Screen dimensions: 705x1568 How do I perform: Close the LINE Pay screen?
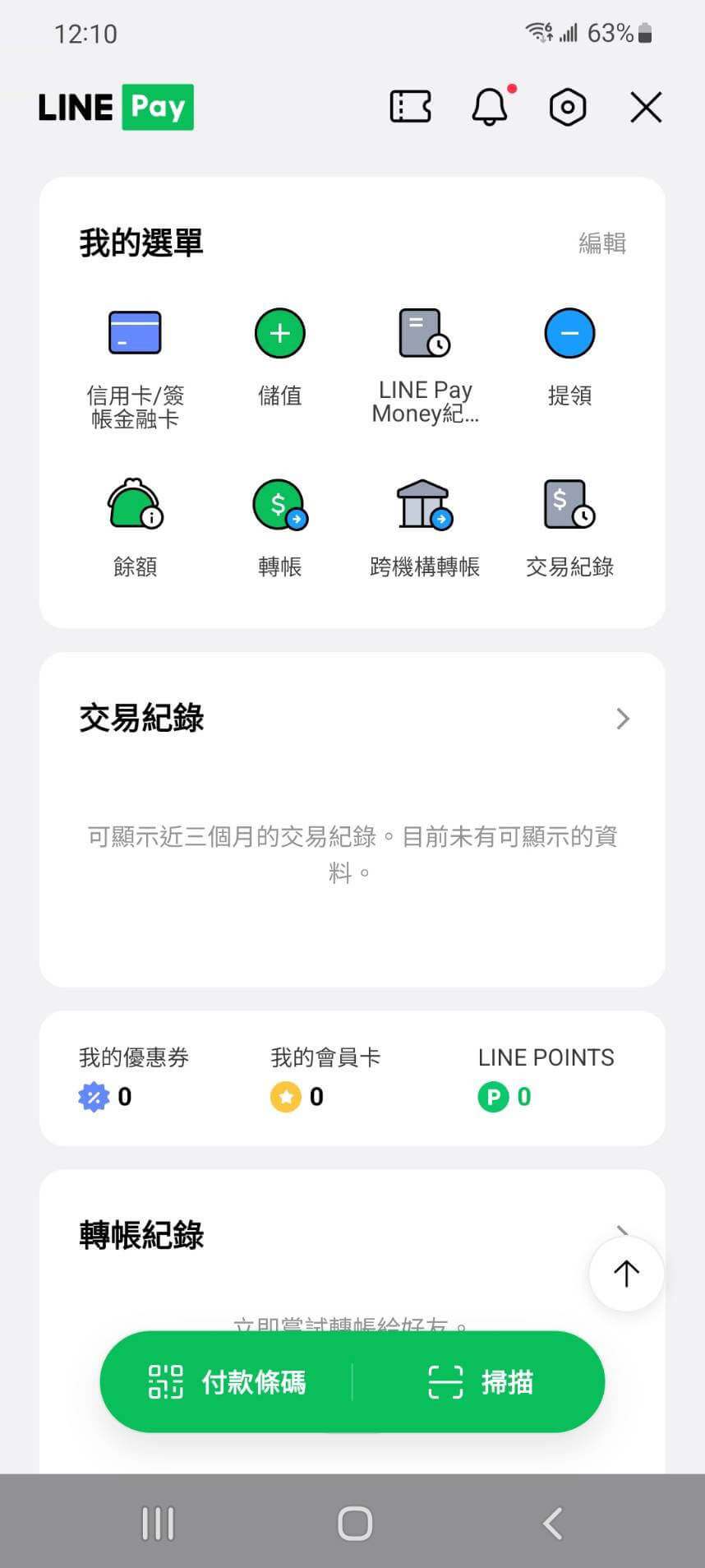[x=646, y=107]
